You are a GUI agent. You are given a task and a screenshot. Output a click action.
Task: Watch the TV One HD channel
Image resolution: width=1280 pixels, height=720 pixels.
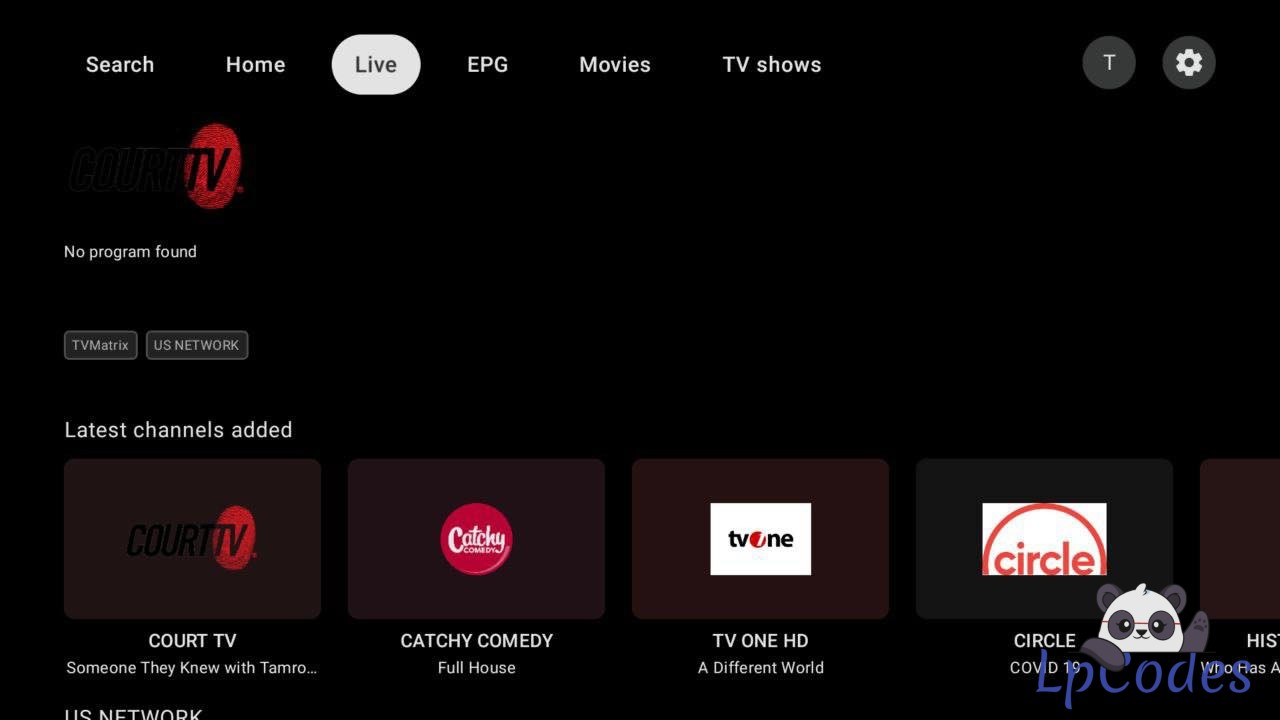coord(760,539)
